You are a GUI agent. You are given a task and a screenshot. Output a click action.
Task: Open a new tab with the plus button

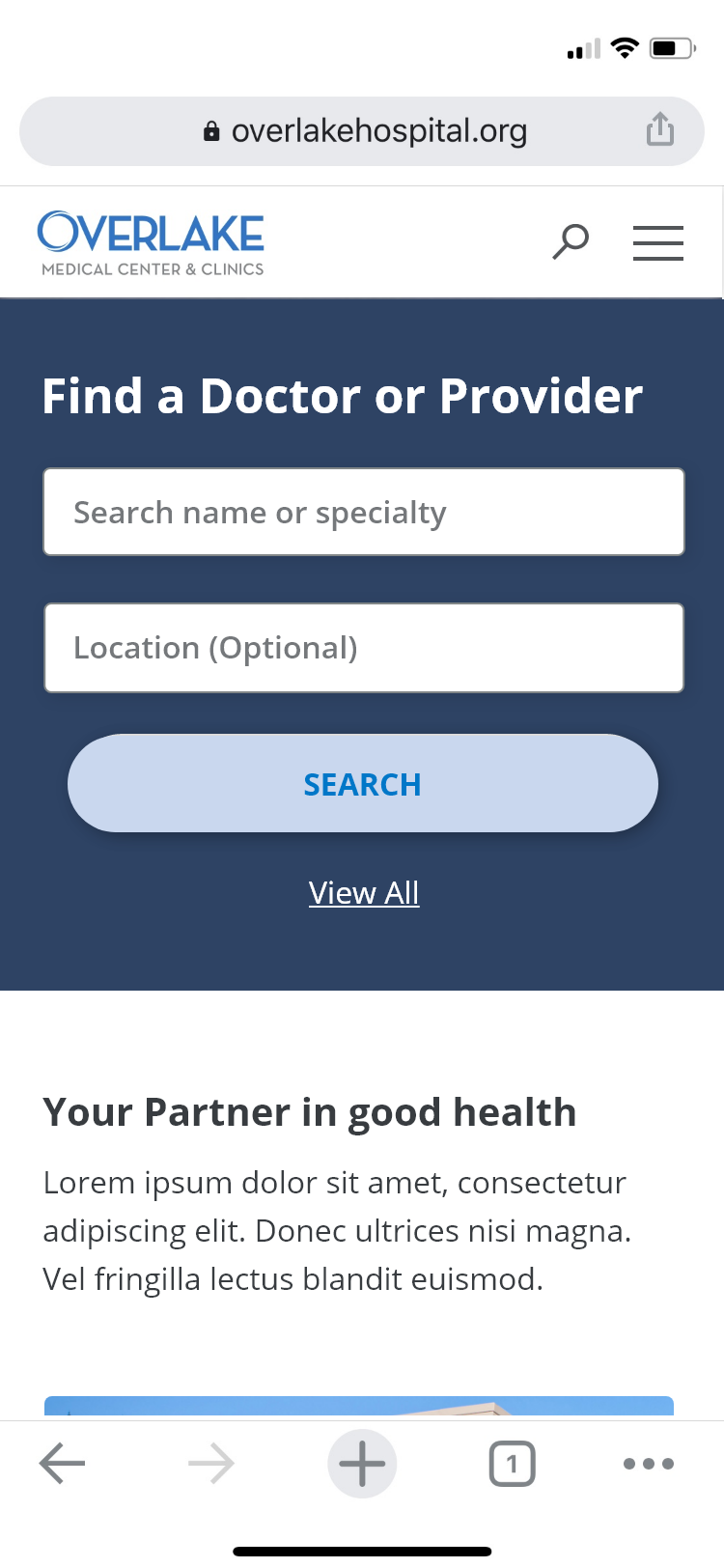[362, 1464]
